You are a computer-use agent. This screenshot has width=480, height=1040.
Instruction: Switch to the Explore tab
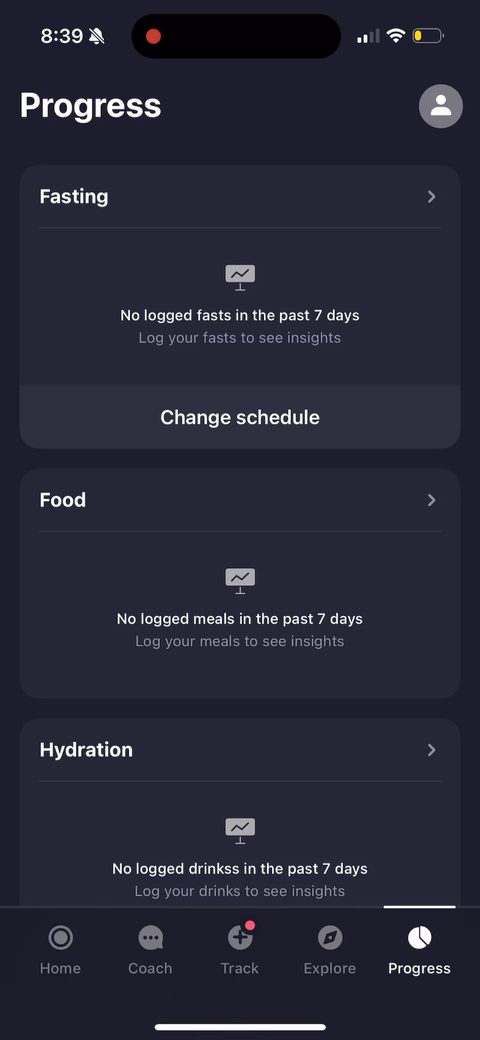pos(330,950)
